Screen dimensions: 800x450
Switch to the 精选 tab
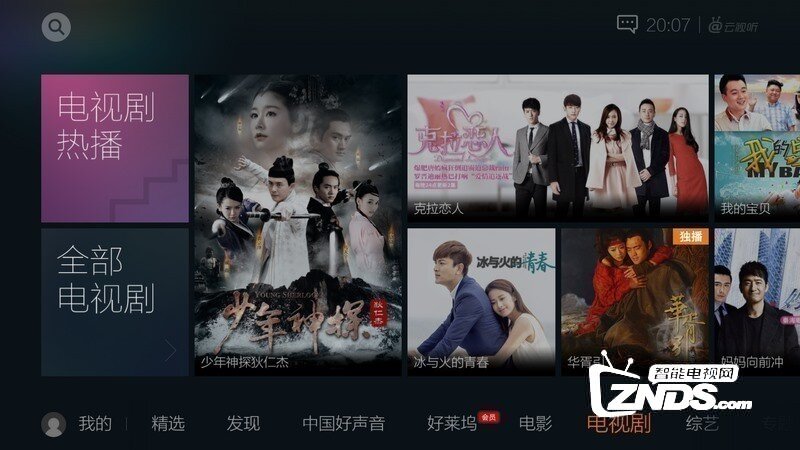click(x=168, y=424)
